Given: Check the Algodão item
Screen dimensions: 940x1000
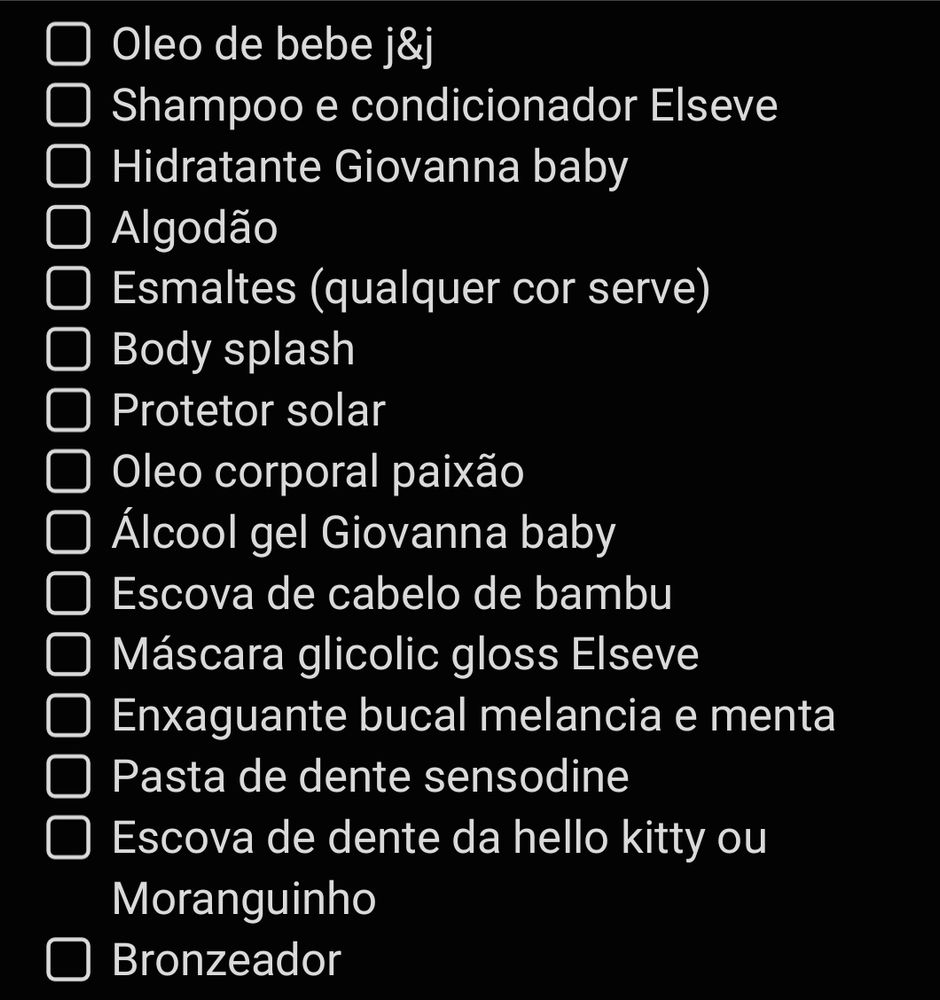Looking at the screenshot, I should pos(68,228).
